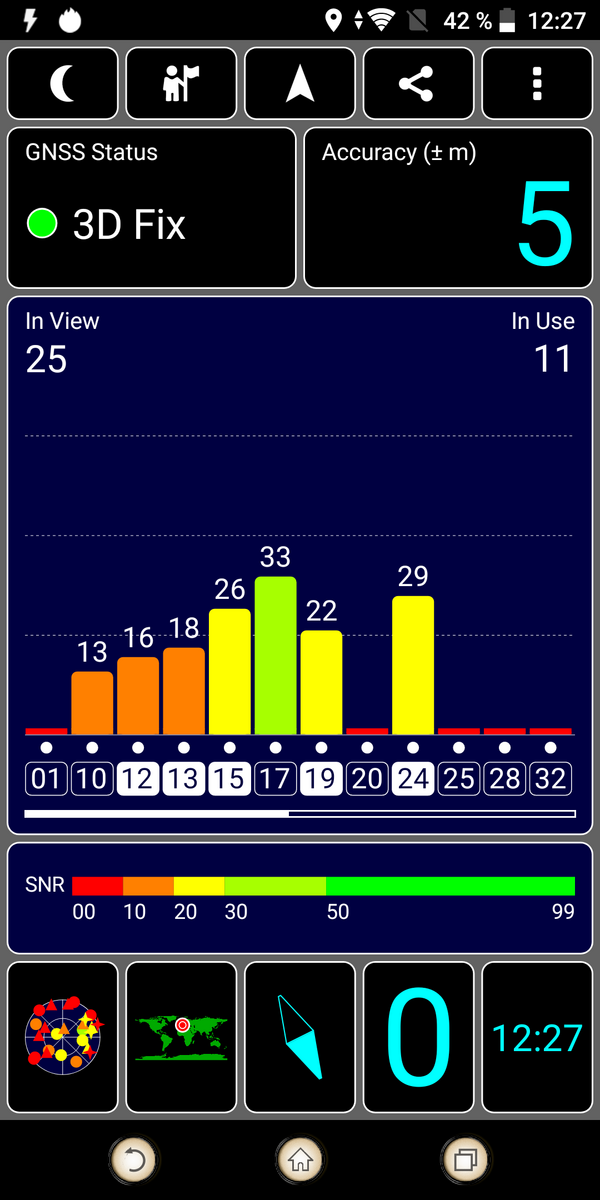Open the 12:27 time tile
The image size is (600, 1200).
pyautogui.click(x=537, y=1037)
